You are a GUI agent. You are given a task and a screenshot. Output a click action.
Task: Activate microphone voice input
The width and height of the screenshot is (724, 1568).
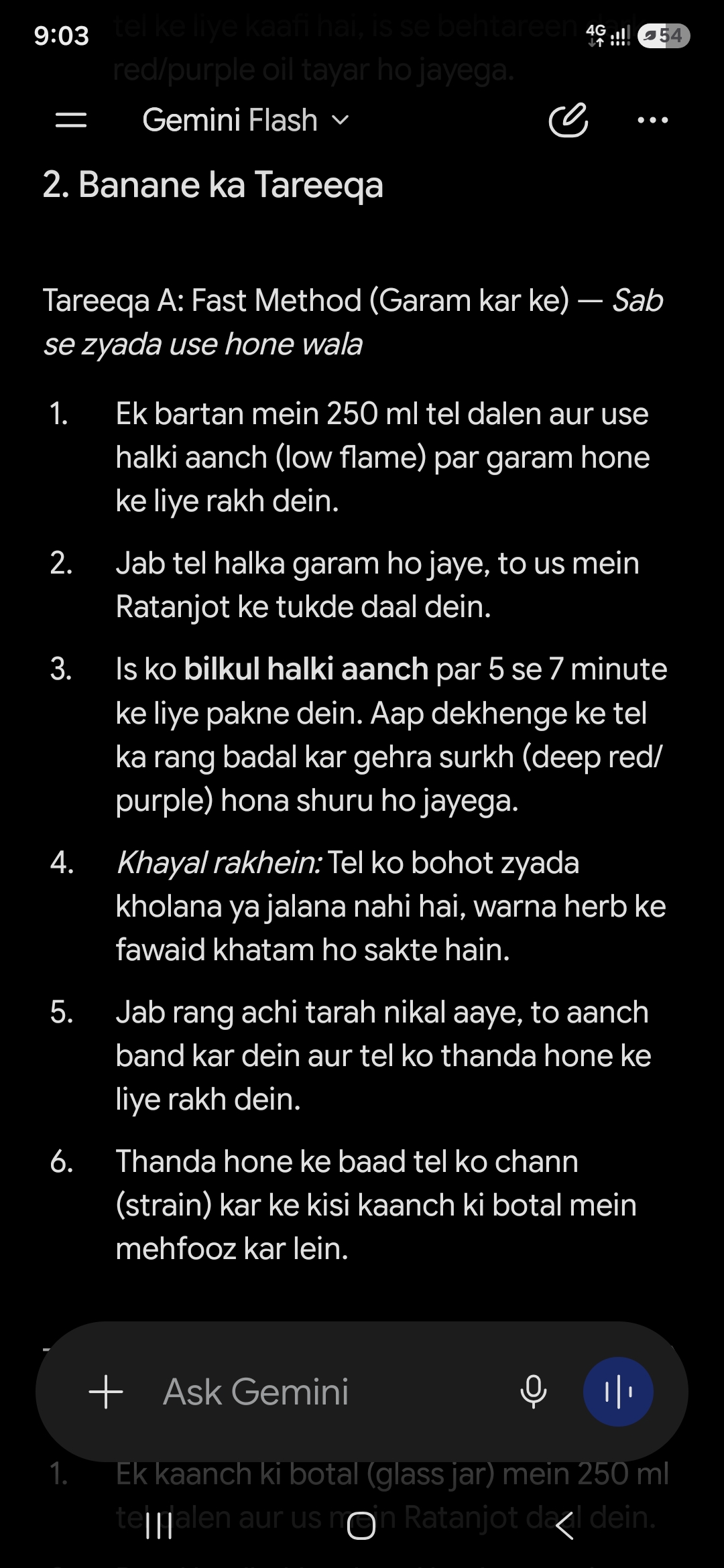(x=534, y=1392)
